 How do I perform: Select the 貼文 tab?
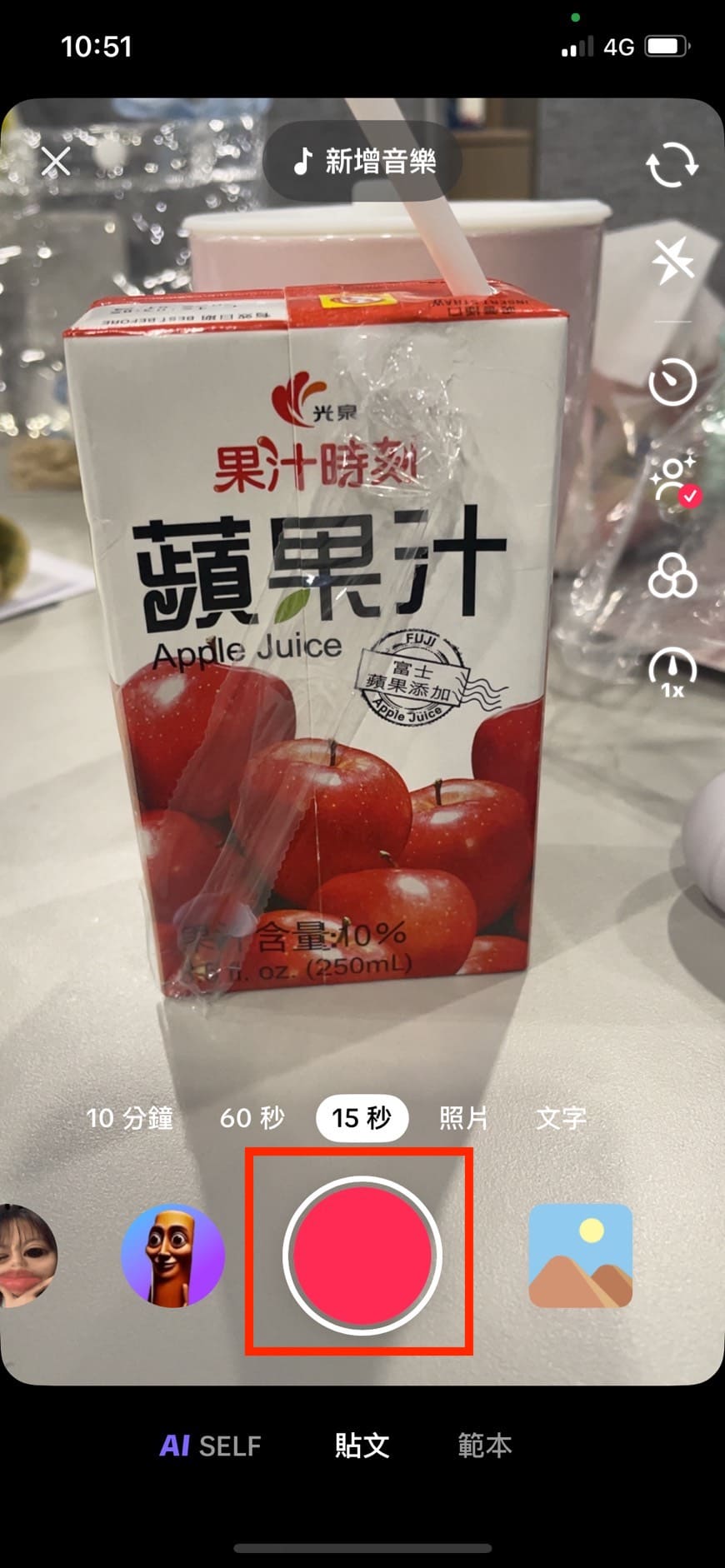pos(362,1446)
